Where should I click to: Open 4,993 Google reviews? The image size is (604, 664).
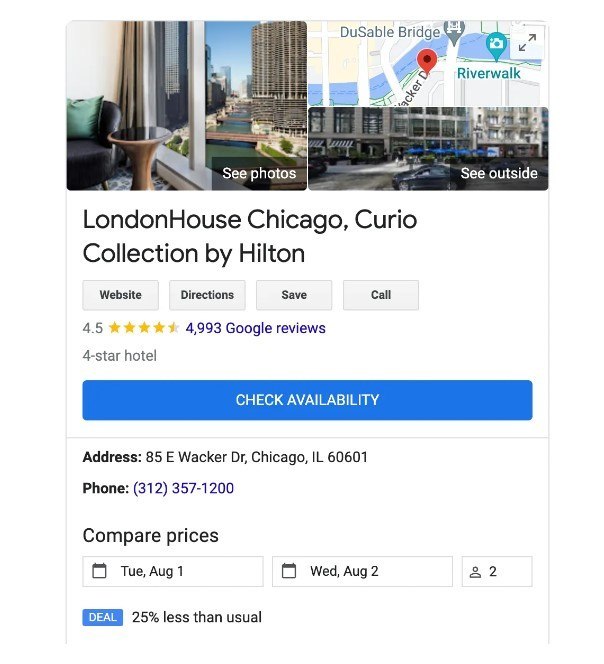click(255, 328)
